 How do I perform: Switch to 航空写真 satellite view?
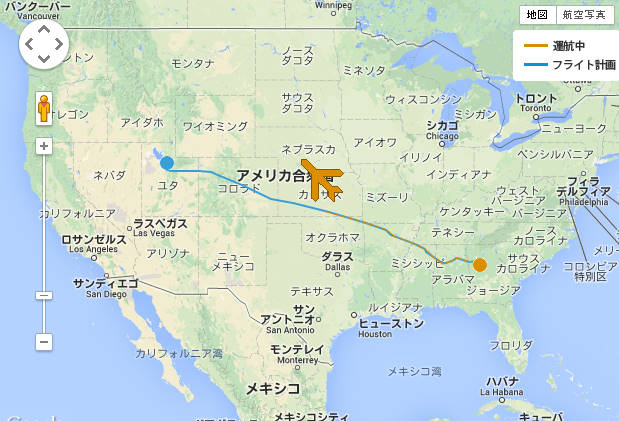pyautogui.click(x=583, y=15)
